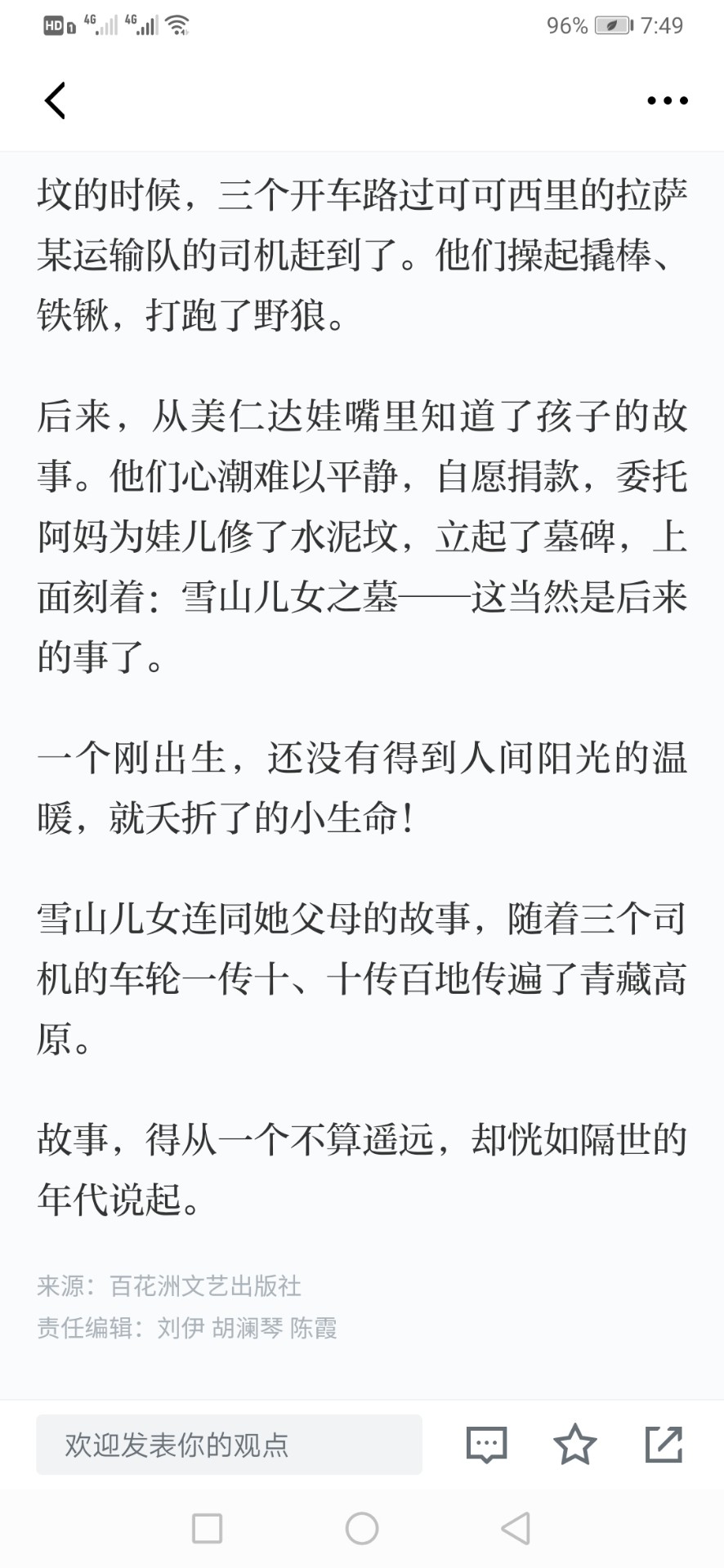The height and width of the screenshot is (1568, 724).
Task: Share the article via the share icon
Action: point(664,1444)
